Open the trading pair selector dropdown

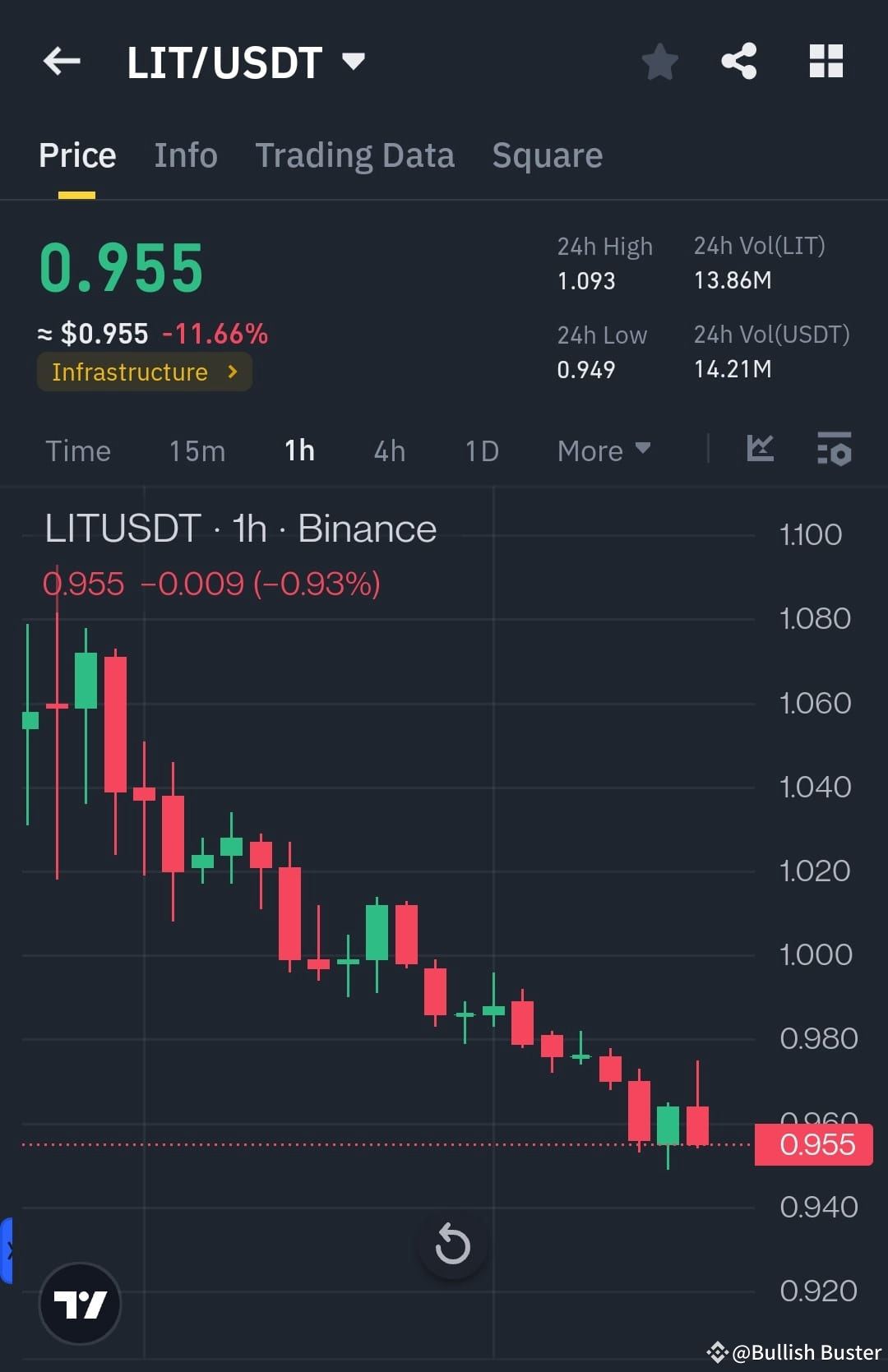click(x=354, y=60)
